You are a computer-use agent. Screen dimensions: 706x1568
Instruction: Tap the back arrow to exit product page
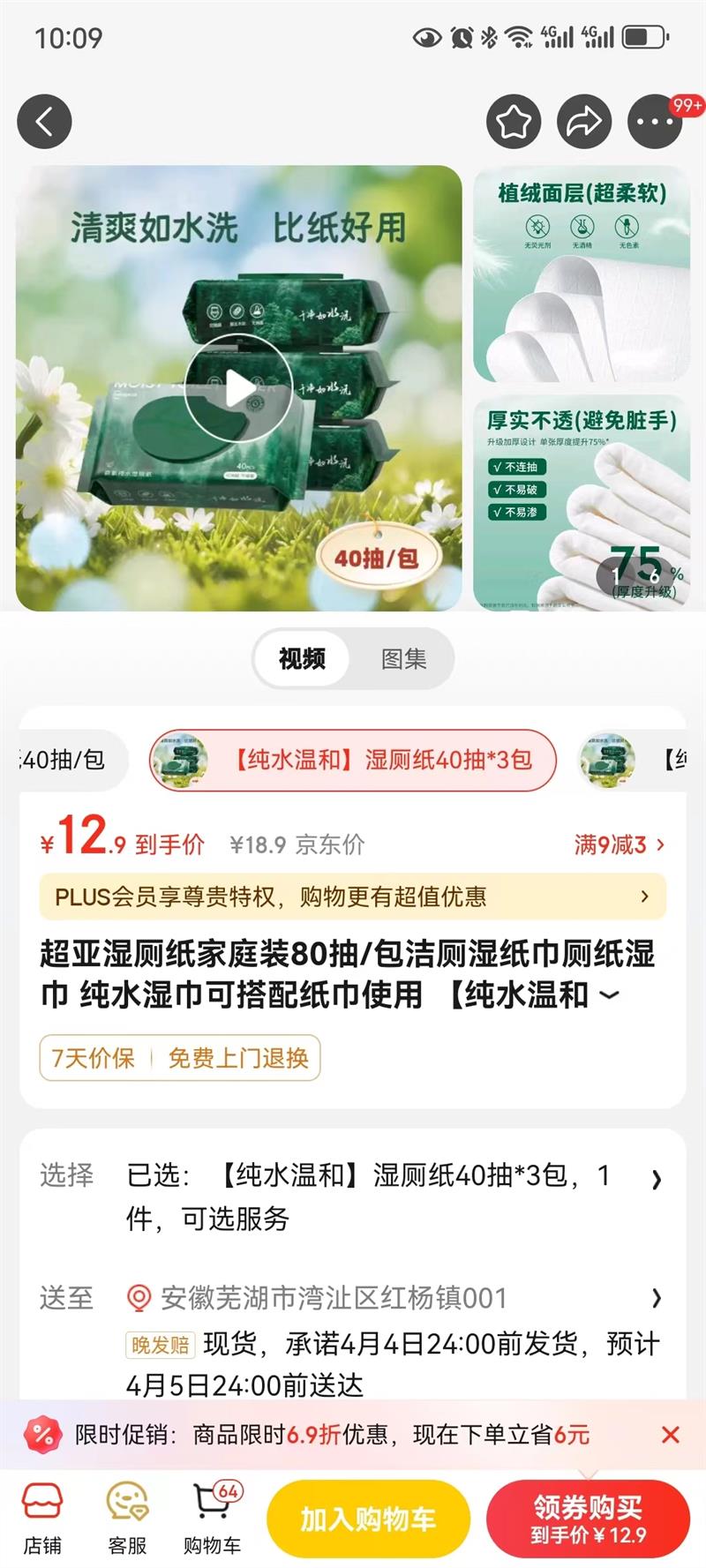point(44,121)
